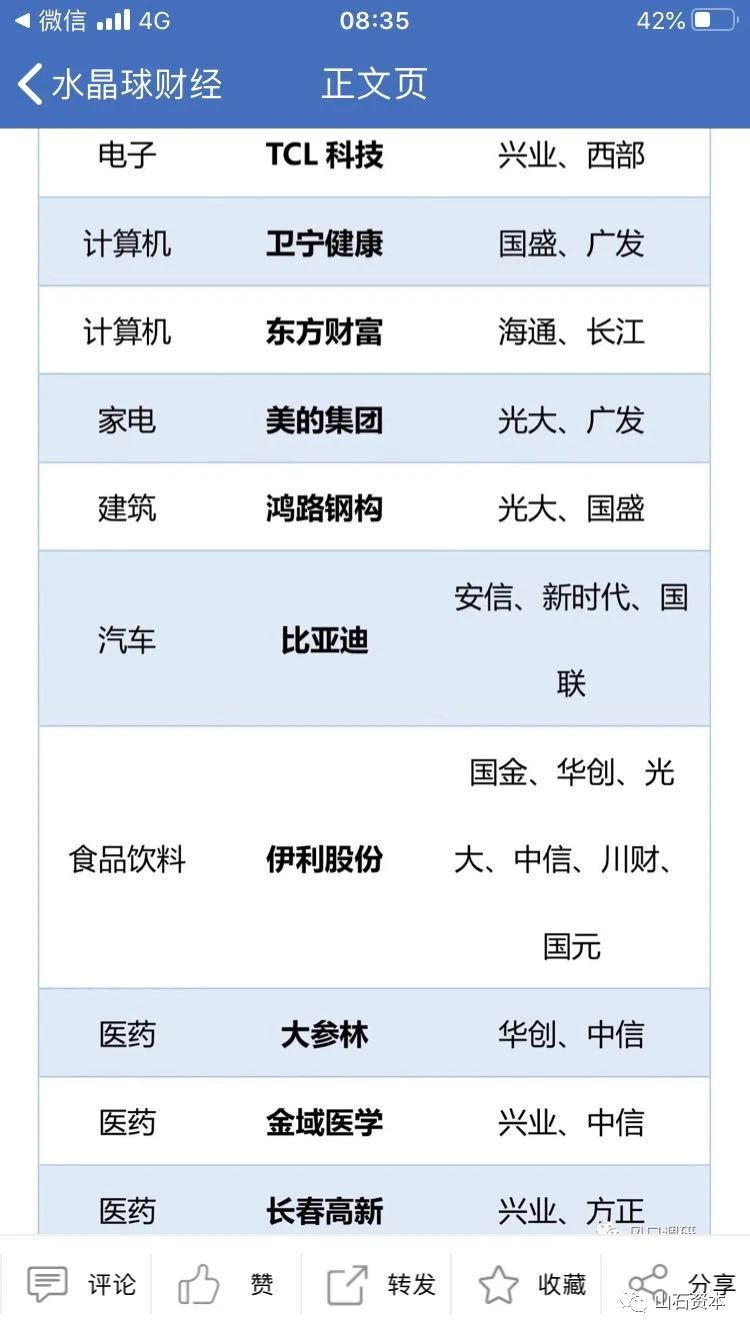Open the 评论 comments section

[81, 1284]
